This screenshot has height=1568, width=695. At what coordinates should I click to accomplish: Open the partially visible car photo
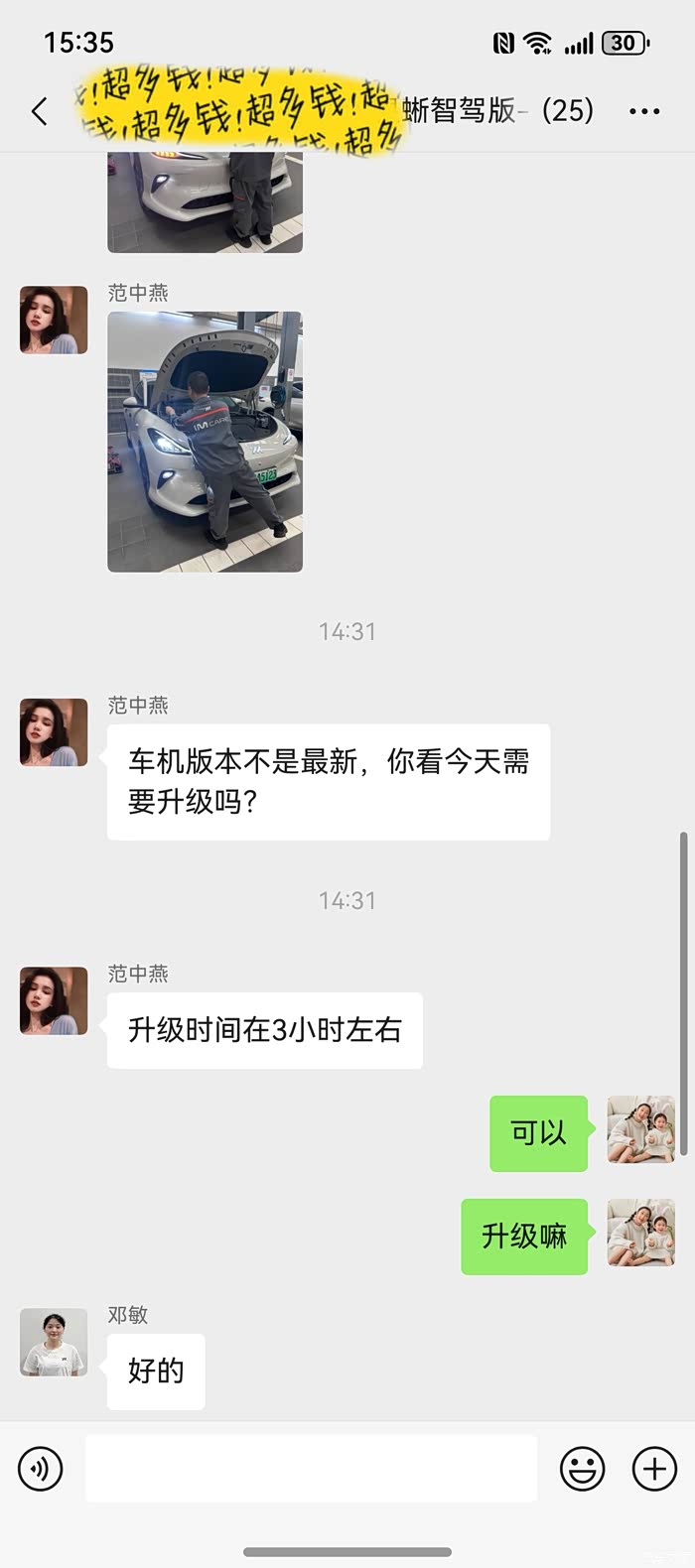[x=205, y=202]
